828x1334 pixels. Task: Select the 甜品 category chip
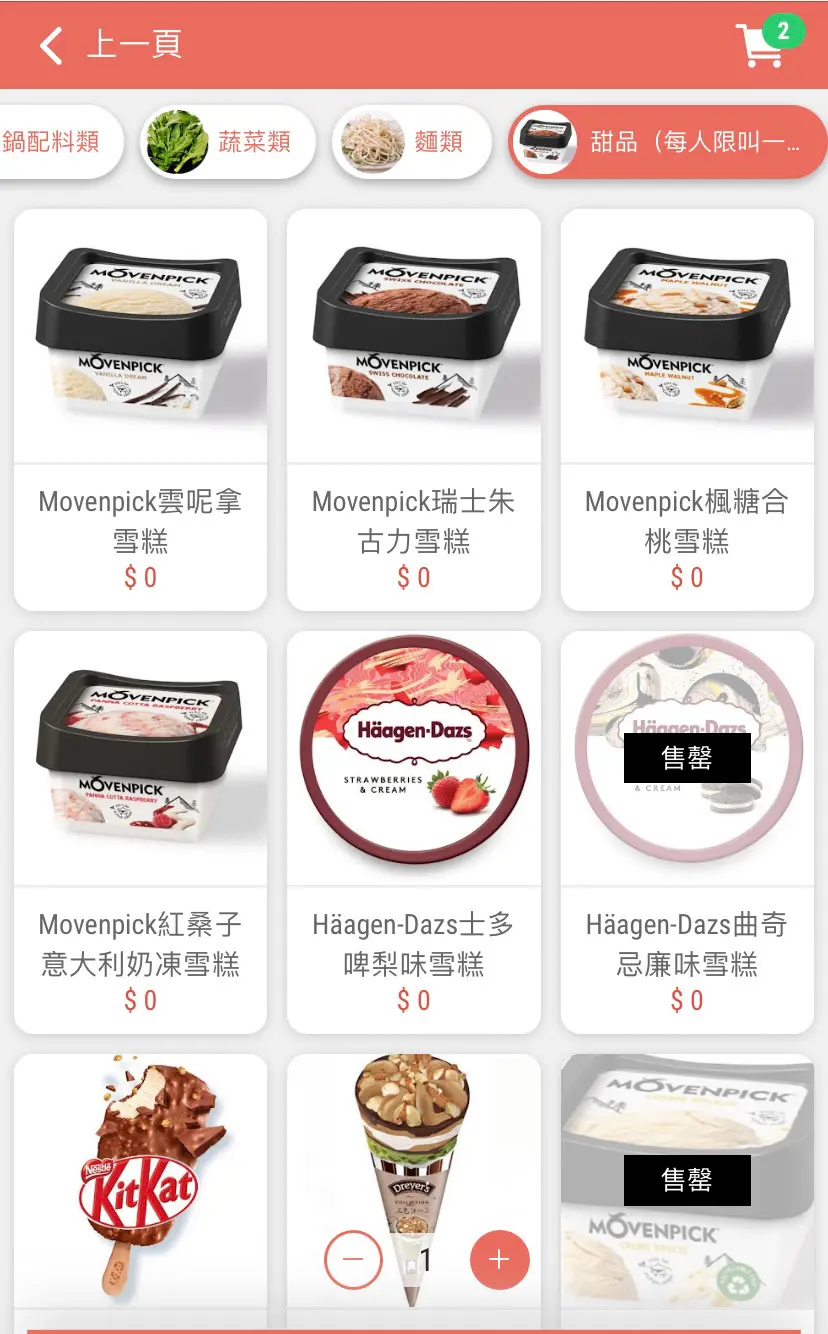(668, 142)
